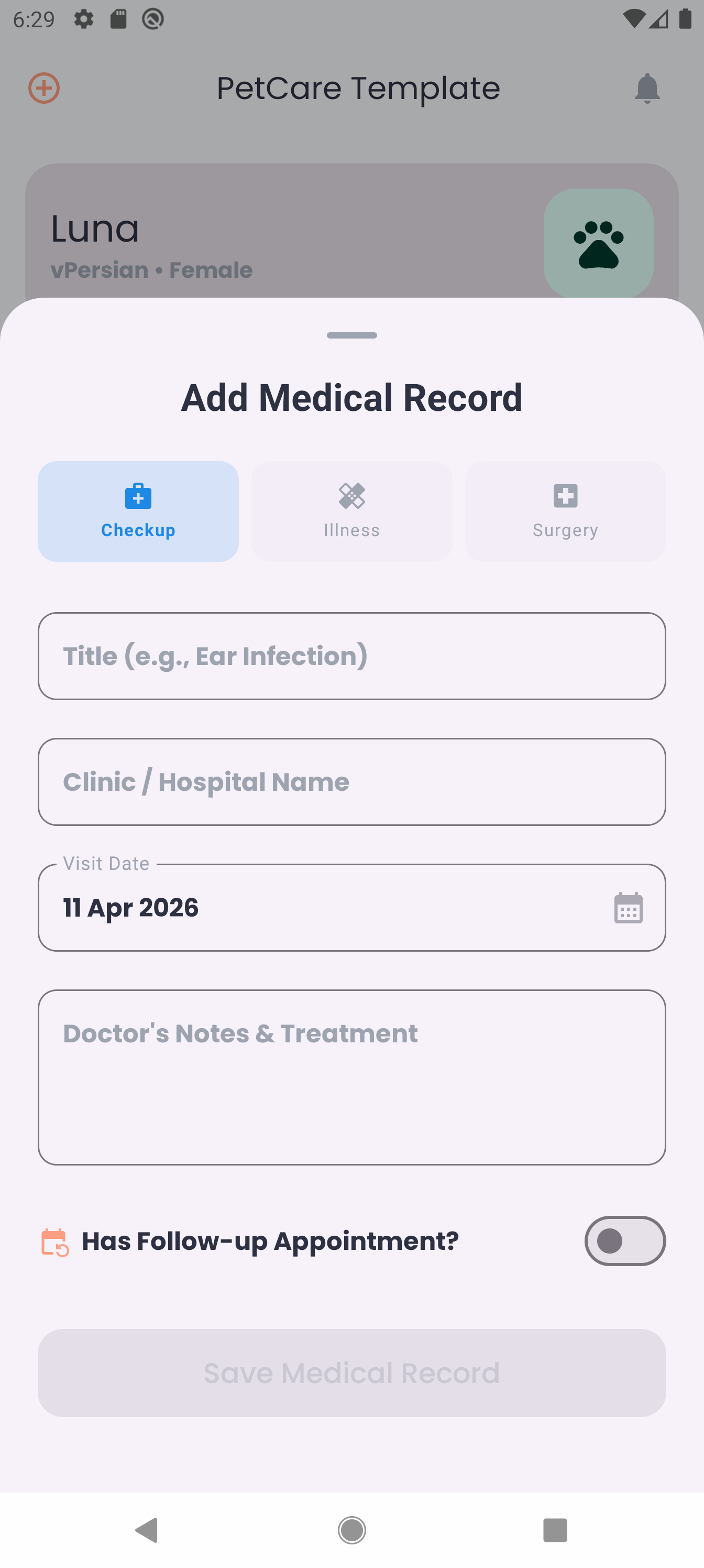The image size is (704, 1568).
Task: Tap the Save Medical Record button
Action: pos(351,1373)
